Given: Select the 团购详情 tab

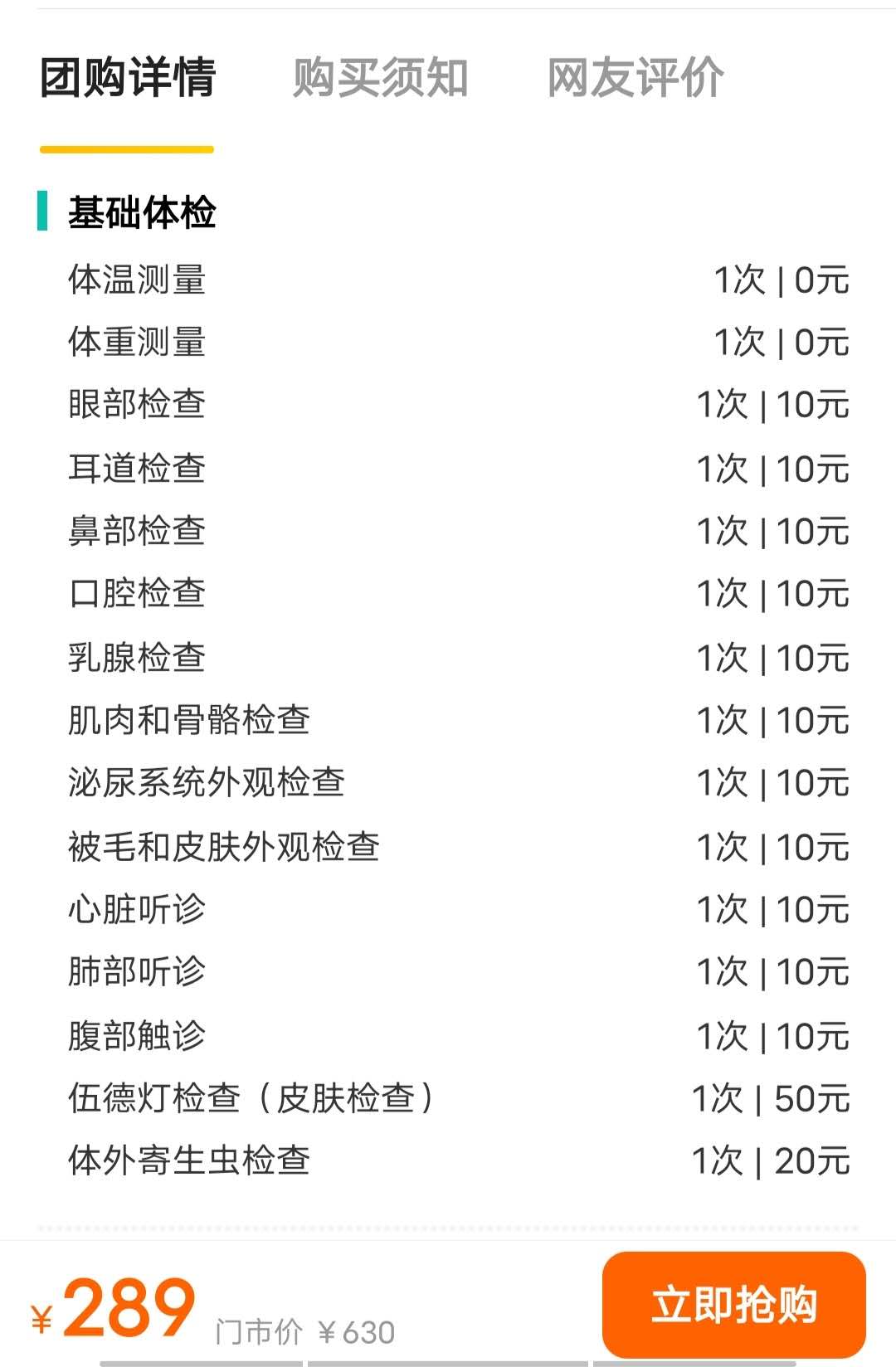Looking at the screenshot, I should tap(128, 78).
